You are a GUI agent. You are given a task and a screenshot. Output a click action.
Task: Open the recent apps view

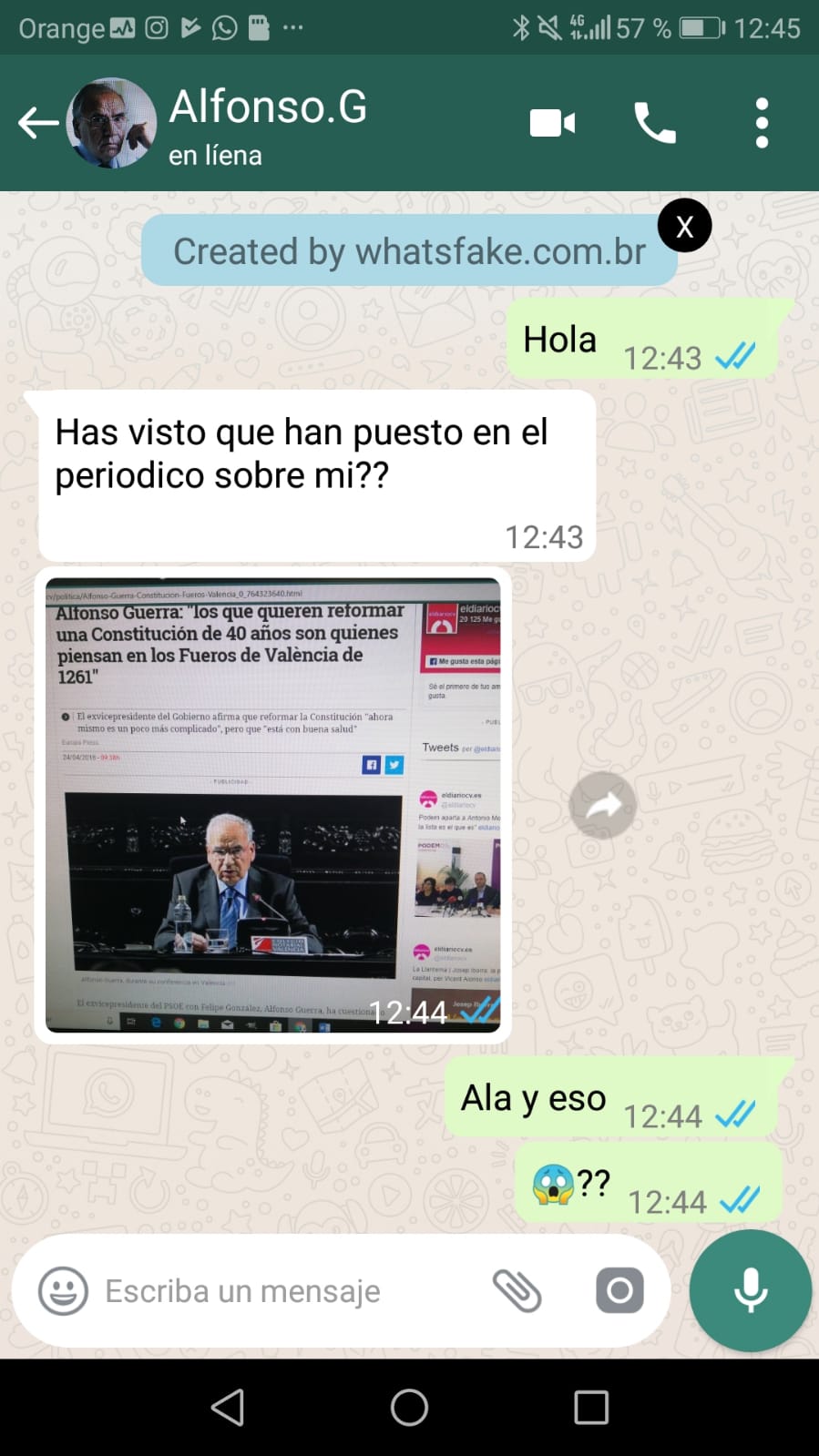591,1407
